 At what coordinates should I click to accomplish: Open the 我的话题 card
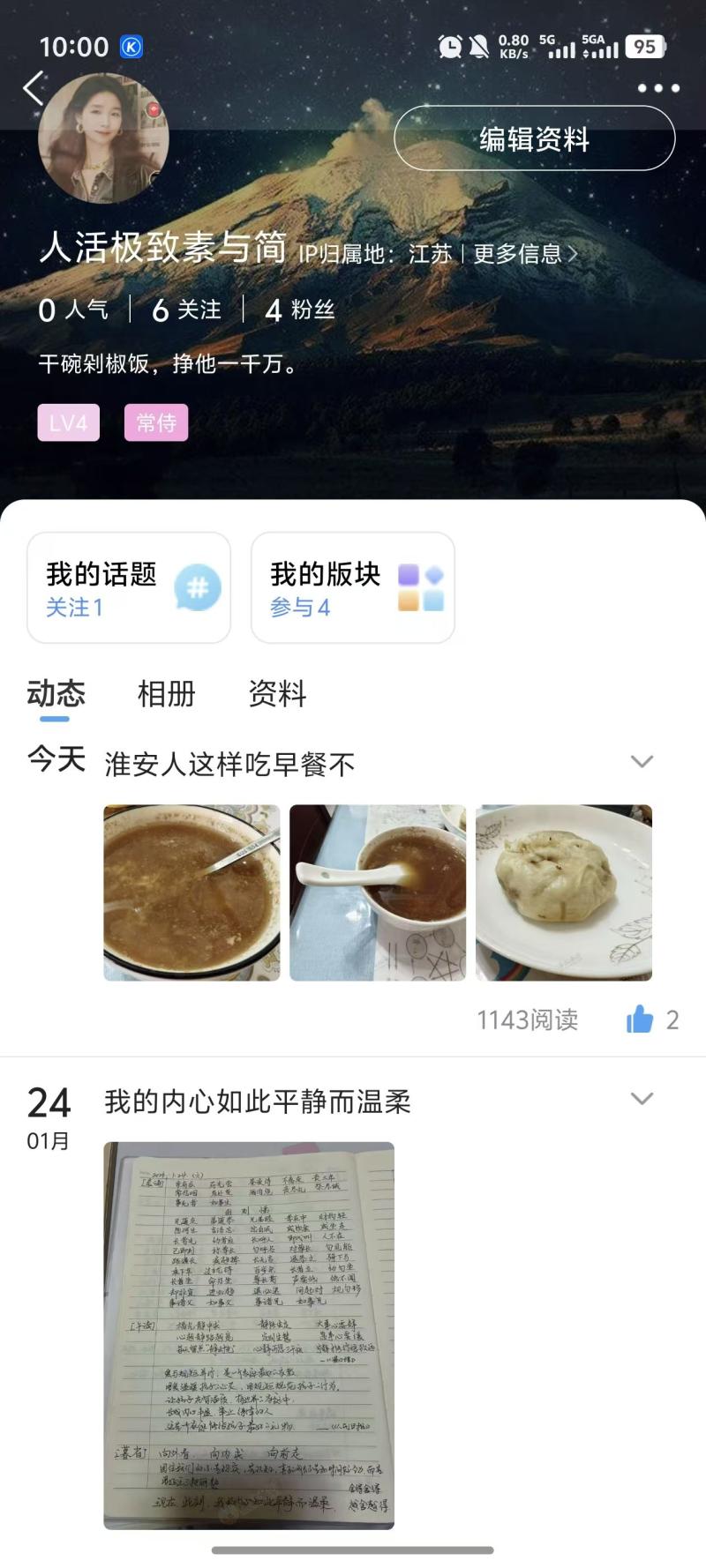pyautogui.click(x=129, y=588)
